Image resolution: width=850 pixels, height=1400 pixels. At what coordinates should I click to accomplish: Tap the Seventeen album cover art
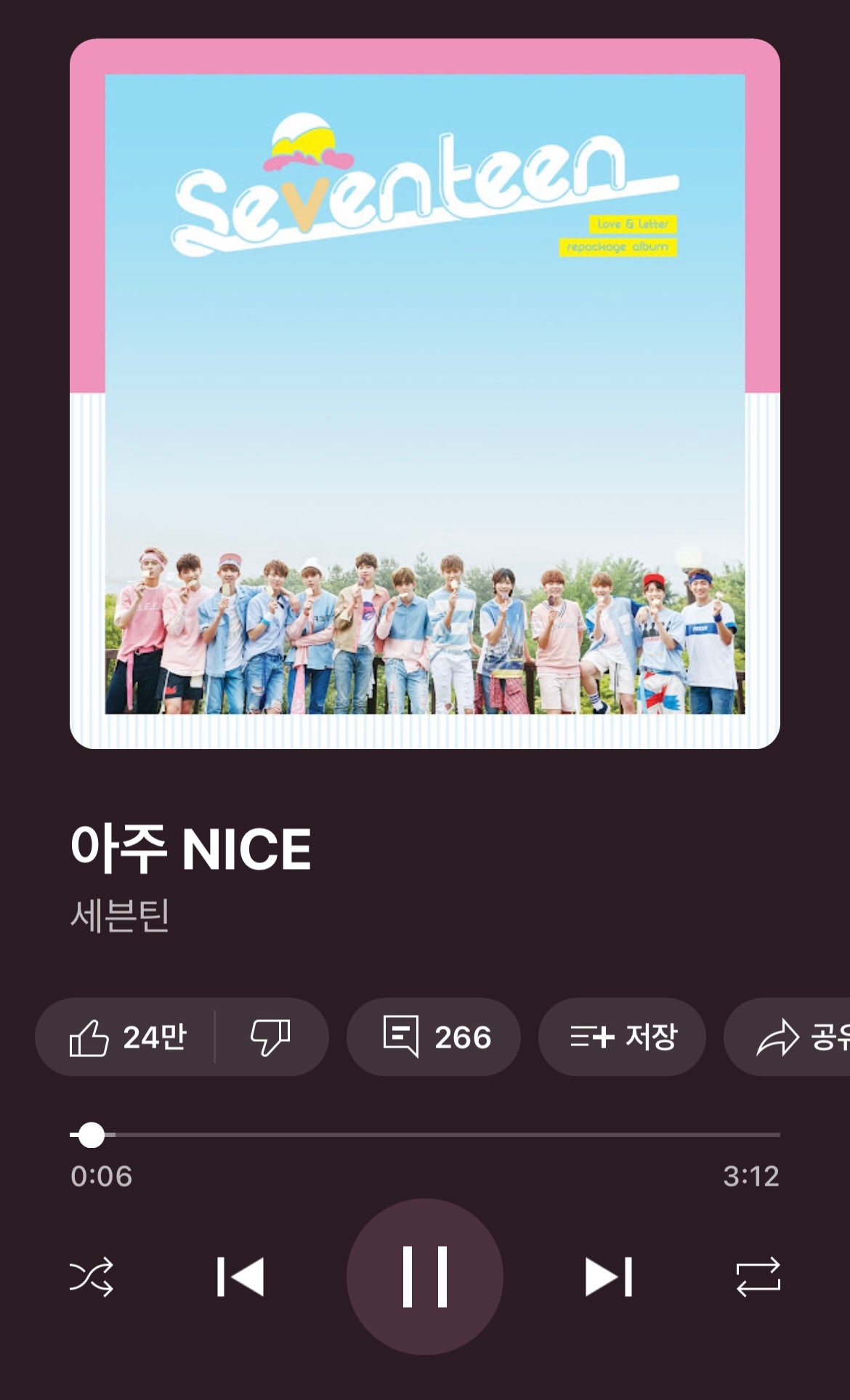click(x=425, y=394)
